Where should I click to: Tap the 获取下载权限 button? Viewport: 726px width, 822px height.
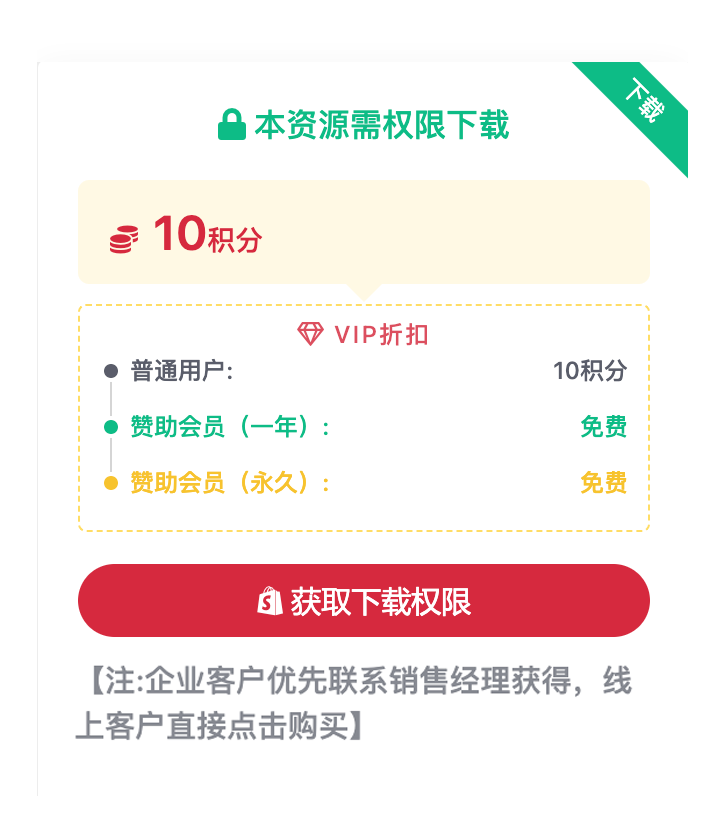[364, 601]
